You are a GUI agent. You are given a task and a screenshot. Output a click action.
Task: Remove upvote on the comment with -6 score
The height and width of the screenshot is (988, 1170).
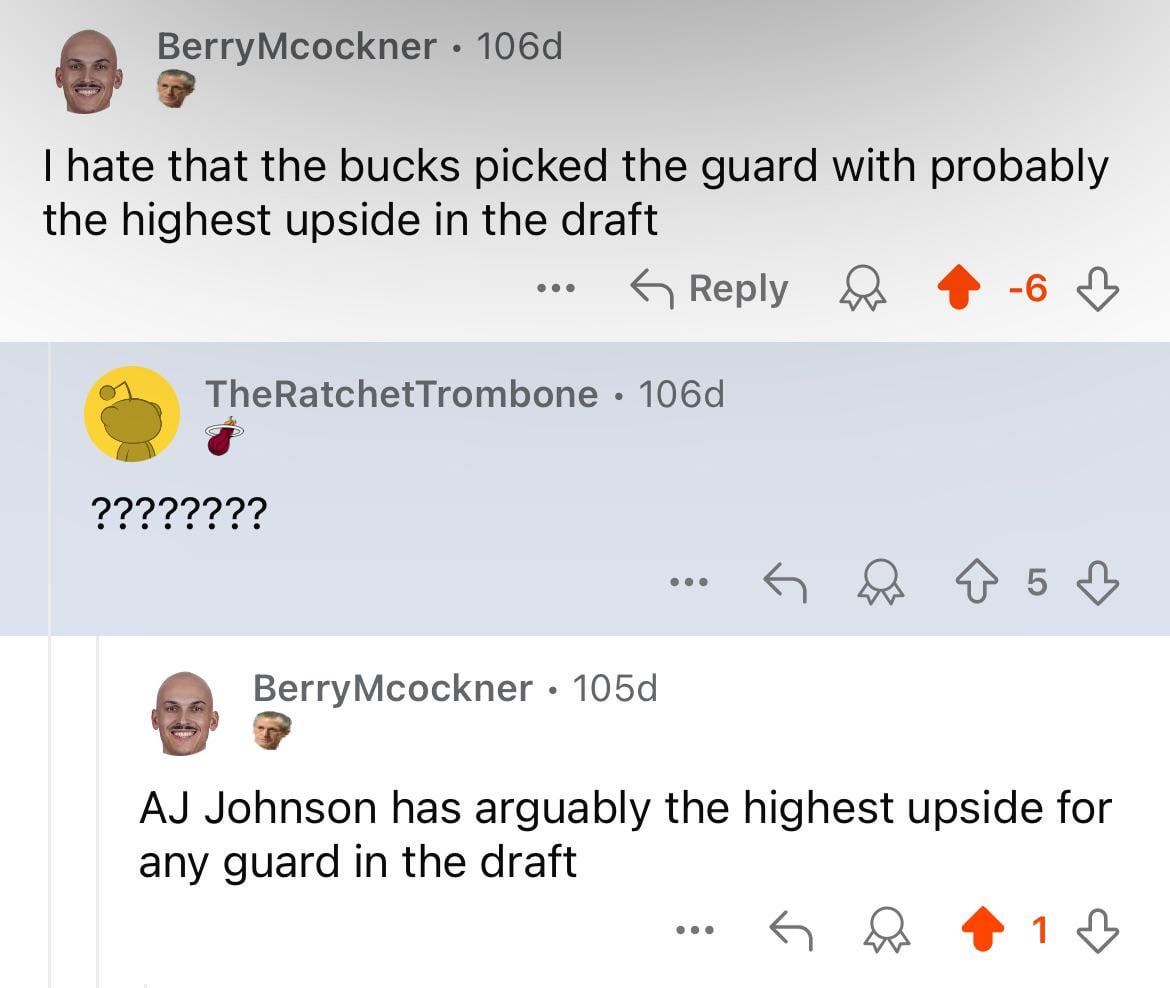(x=957, y=290)
